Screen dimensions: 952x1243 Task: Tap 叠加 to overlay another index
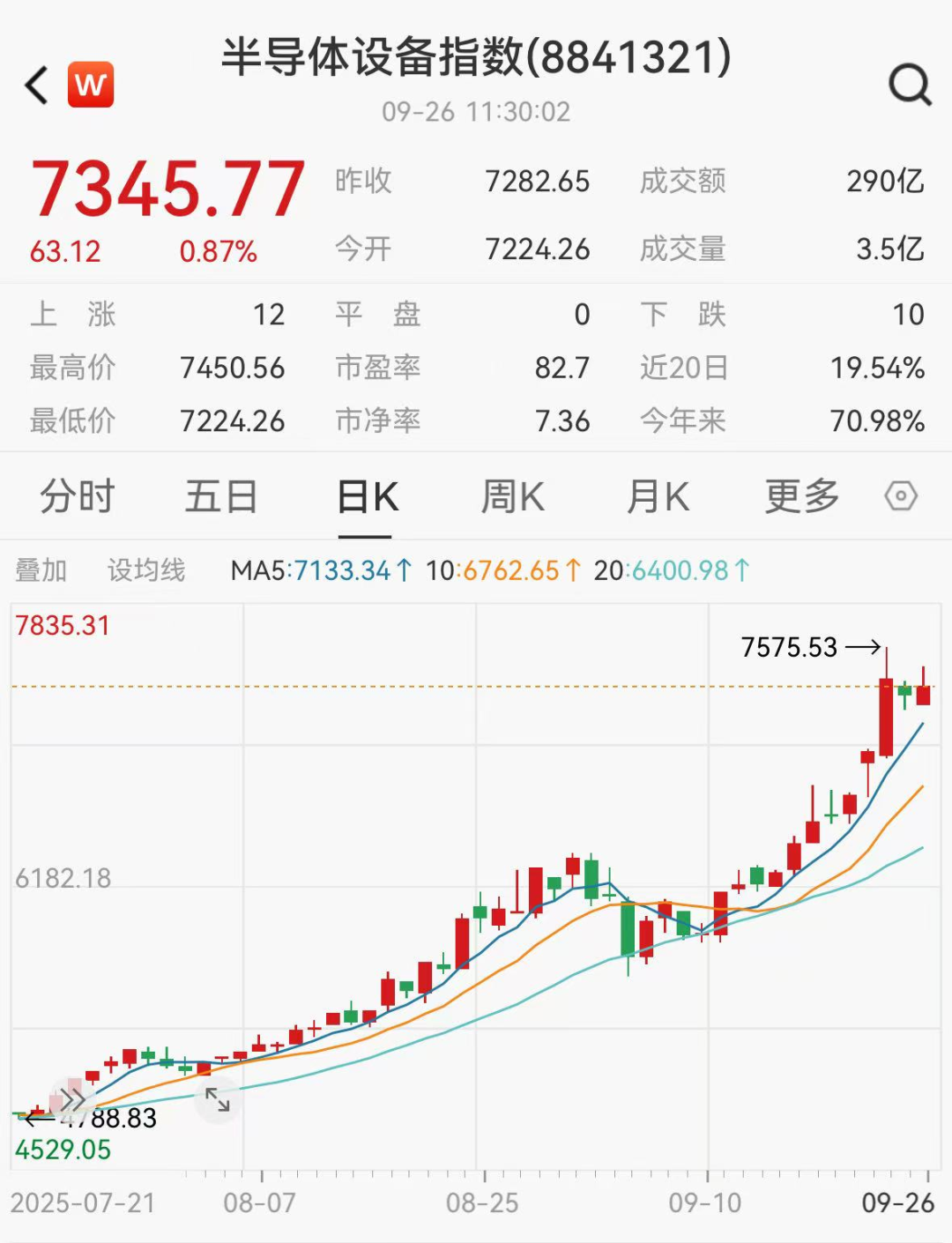[x=41, y=570]
